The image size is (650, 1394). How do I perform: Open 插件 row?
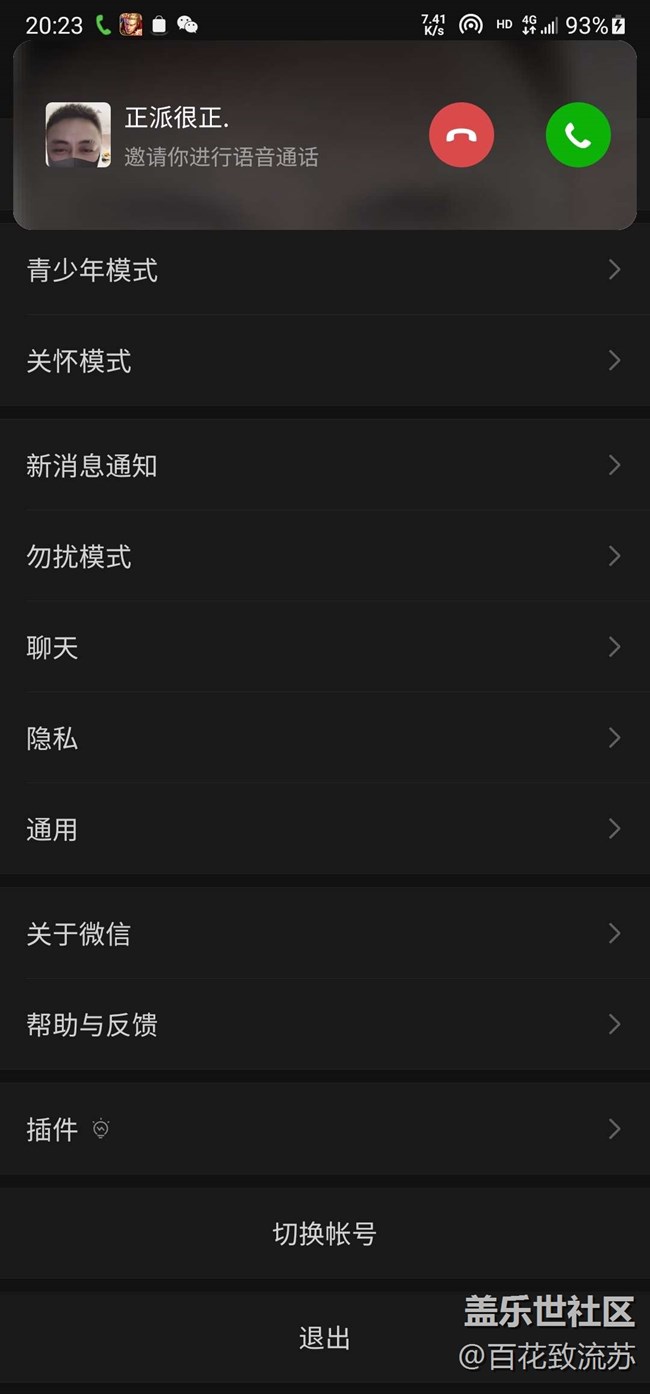pos(325,1129)
